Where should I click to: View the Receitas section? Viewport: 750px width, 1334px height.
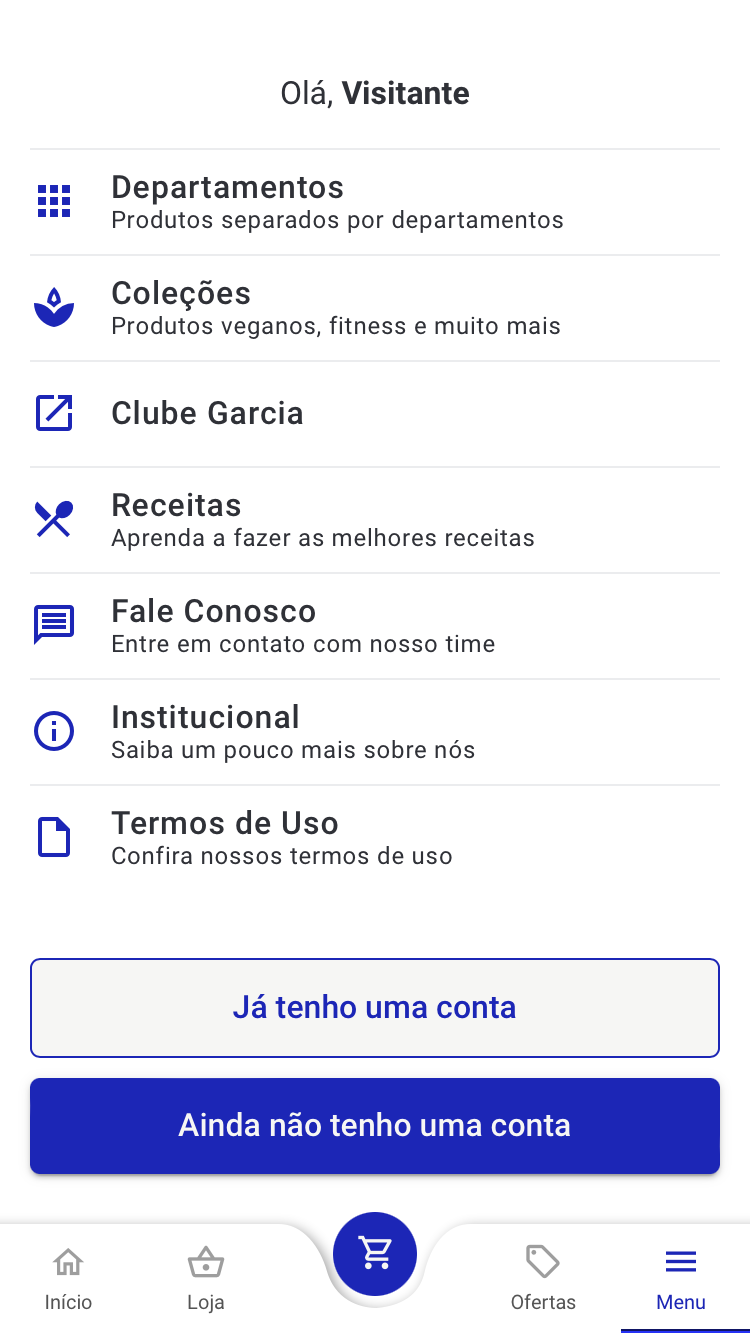(x=374, y=520)
